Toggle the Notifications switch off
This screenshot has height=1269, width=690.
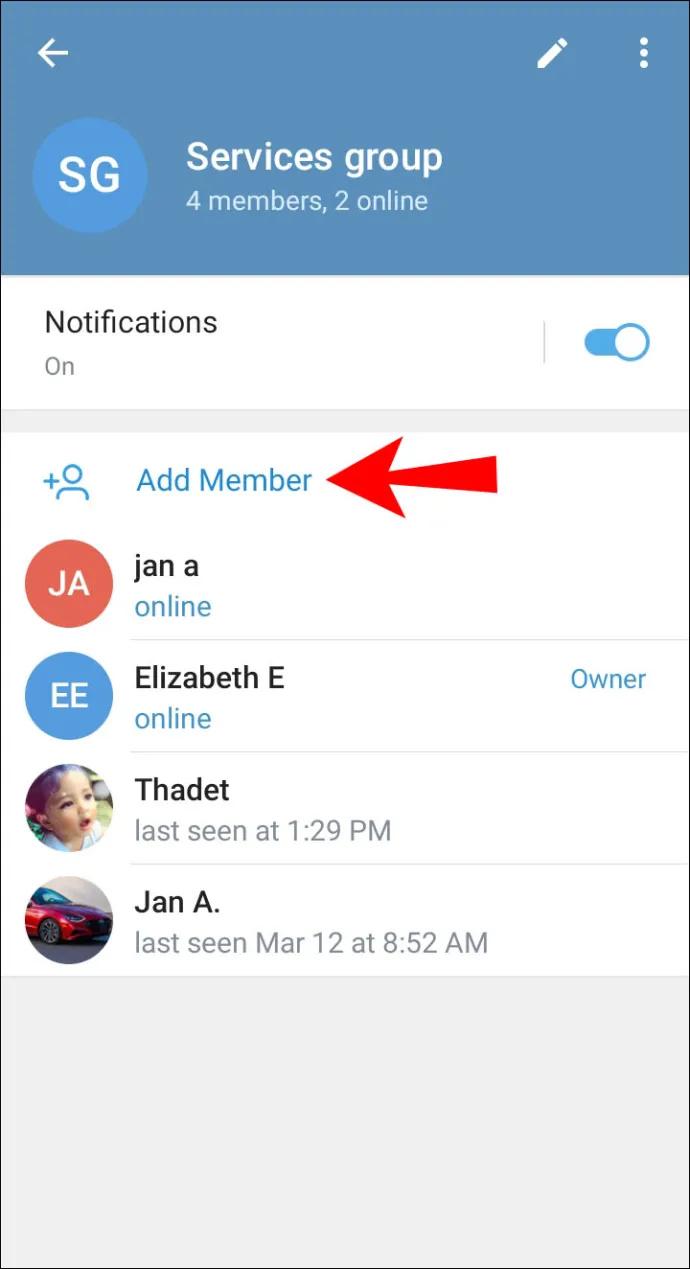coord(617,342)
